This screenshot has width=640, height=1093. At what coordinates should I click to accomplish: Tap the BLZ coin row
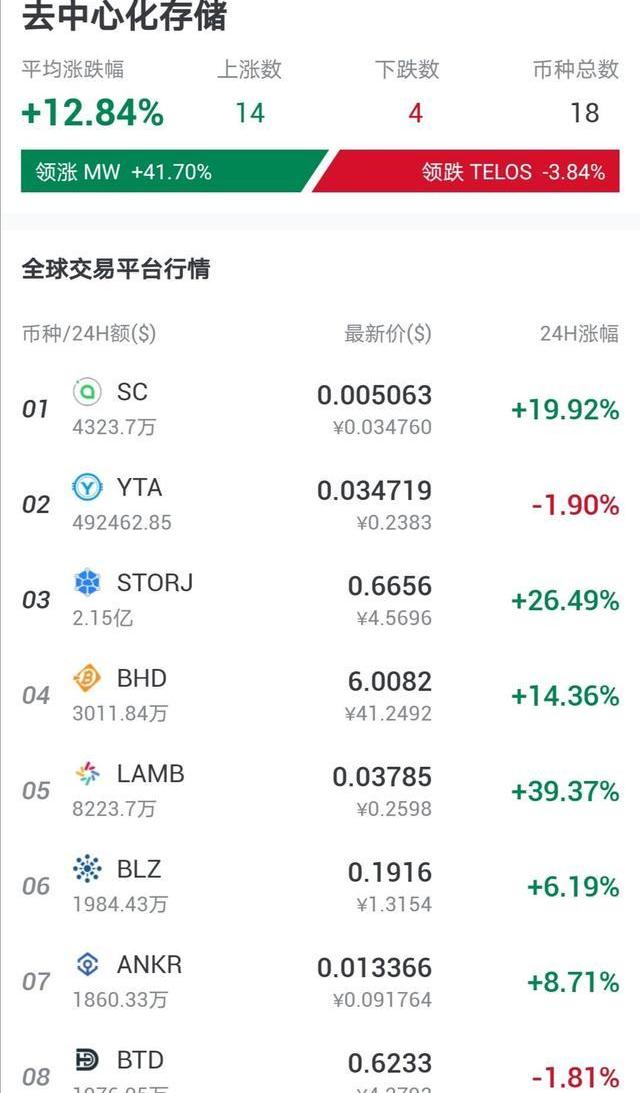320,887
